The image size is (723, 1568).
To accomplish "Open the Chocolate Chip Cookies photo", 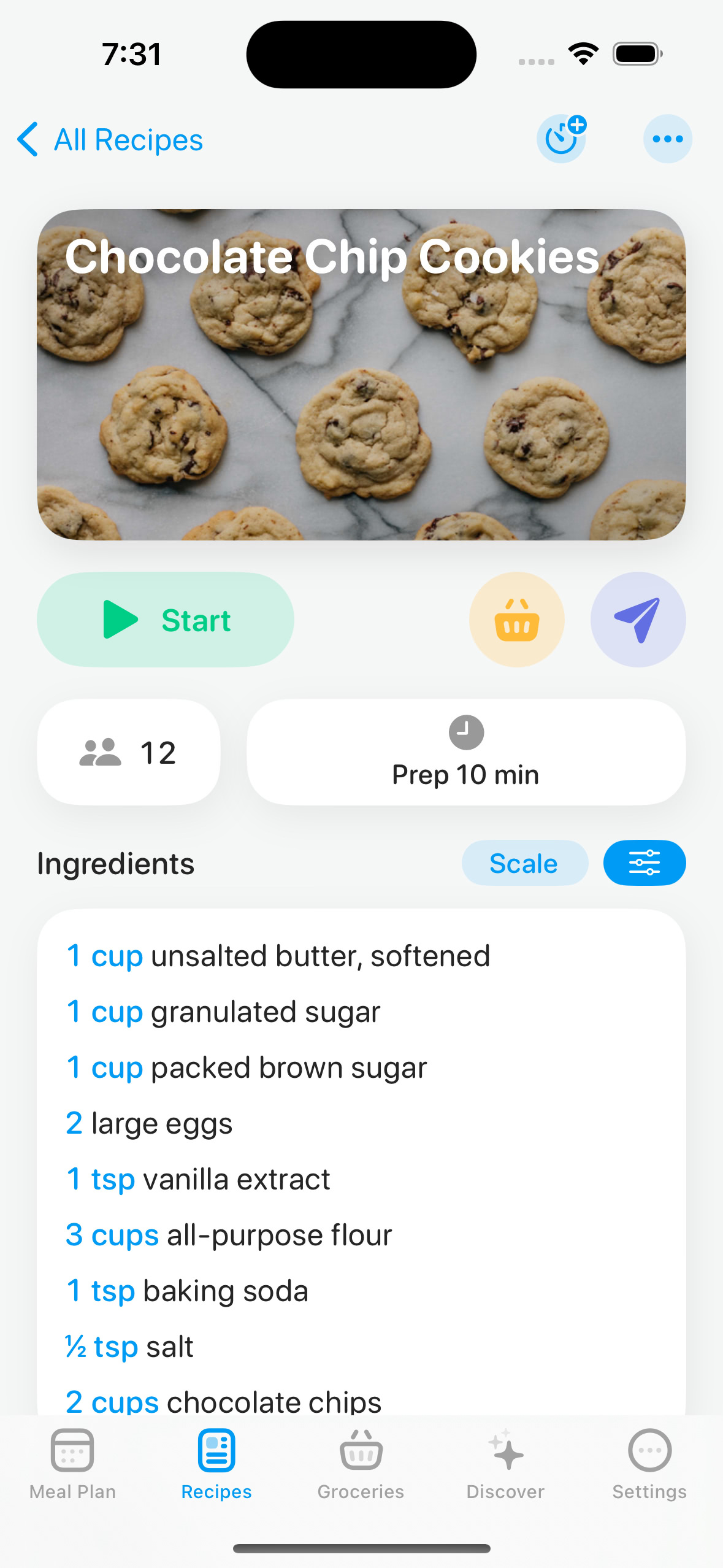I will click(361, 374).
